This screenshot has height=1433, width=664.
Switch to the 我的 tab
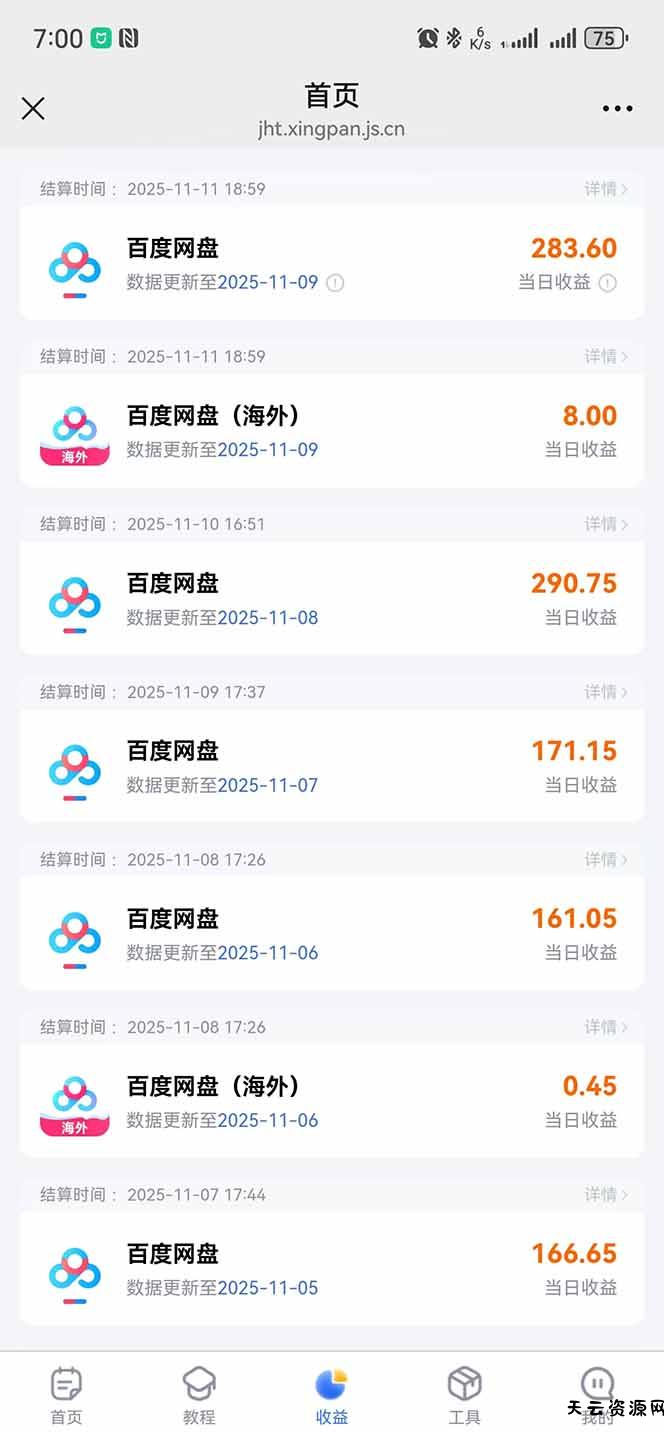[597, 1395]
